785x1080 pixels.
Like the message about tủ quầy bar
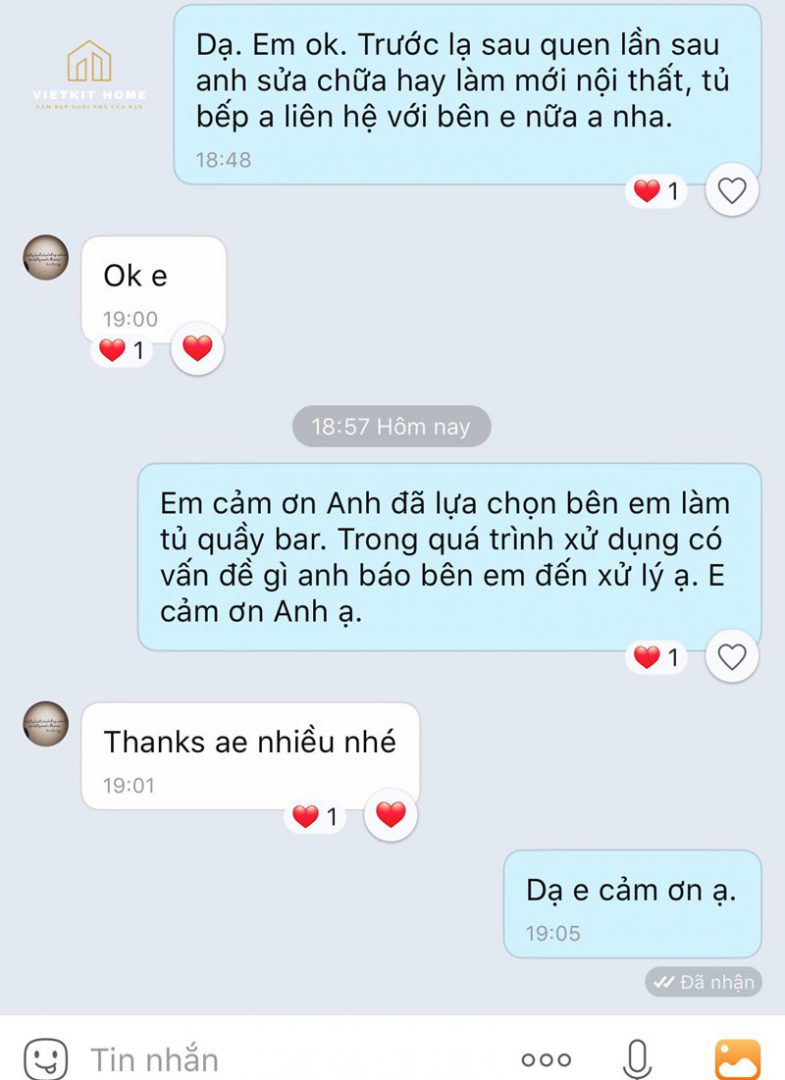pos(732,656)
